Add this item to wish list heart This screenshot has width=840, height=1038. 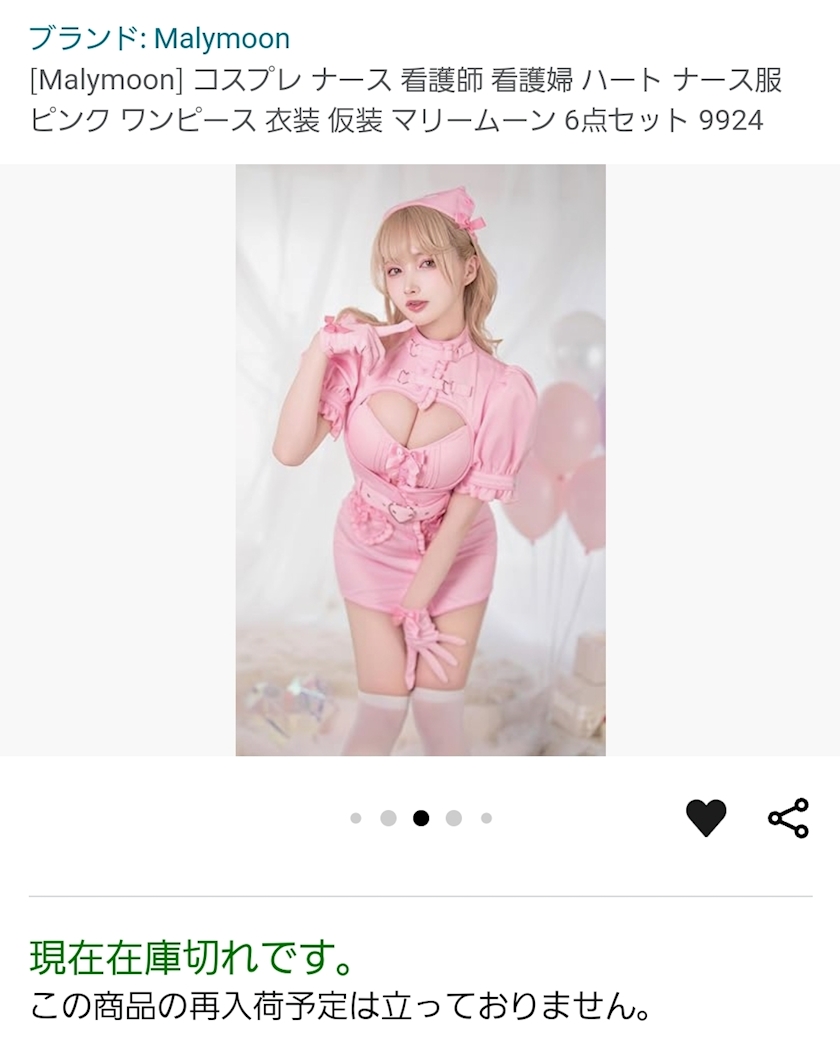tap(706, 818)
